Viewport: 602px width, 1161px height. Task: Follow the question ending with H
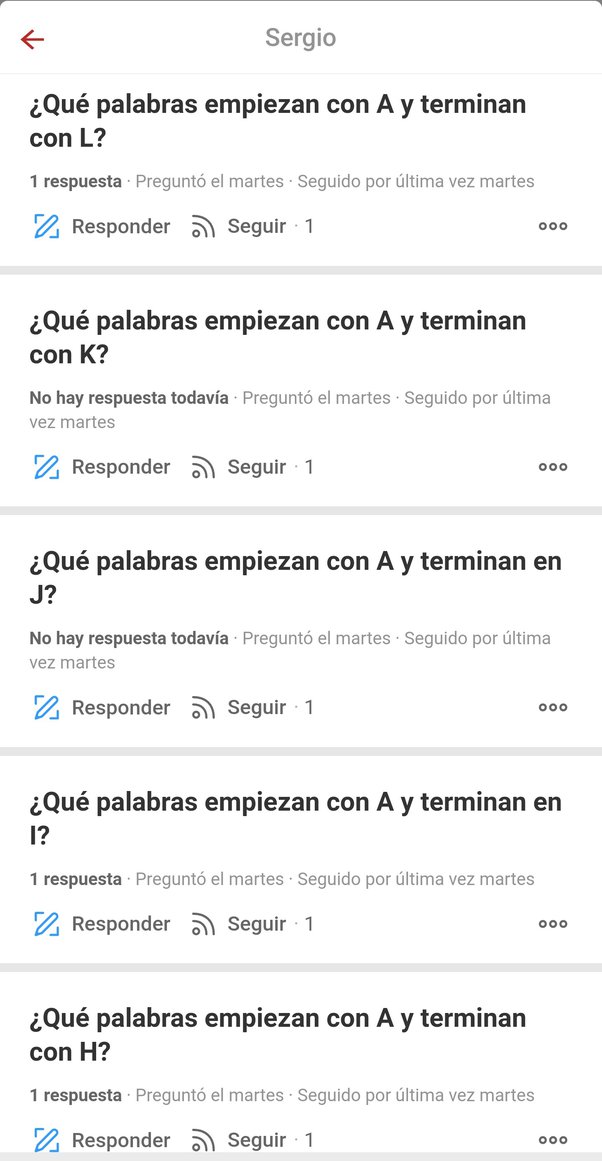coord(240,1140)
